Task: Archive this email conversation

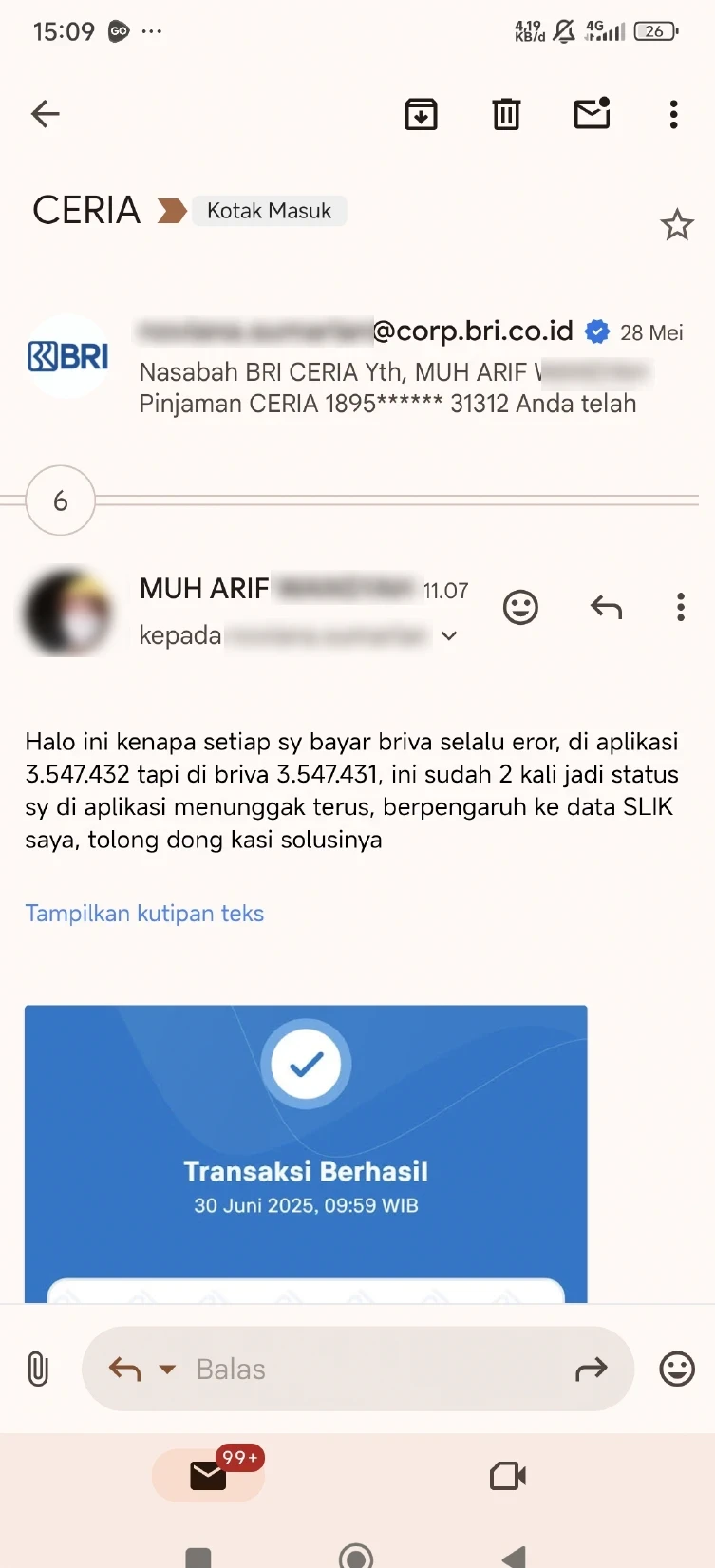Action: (x=421, y=114)
